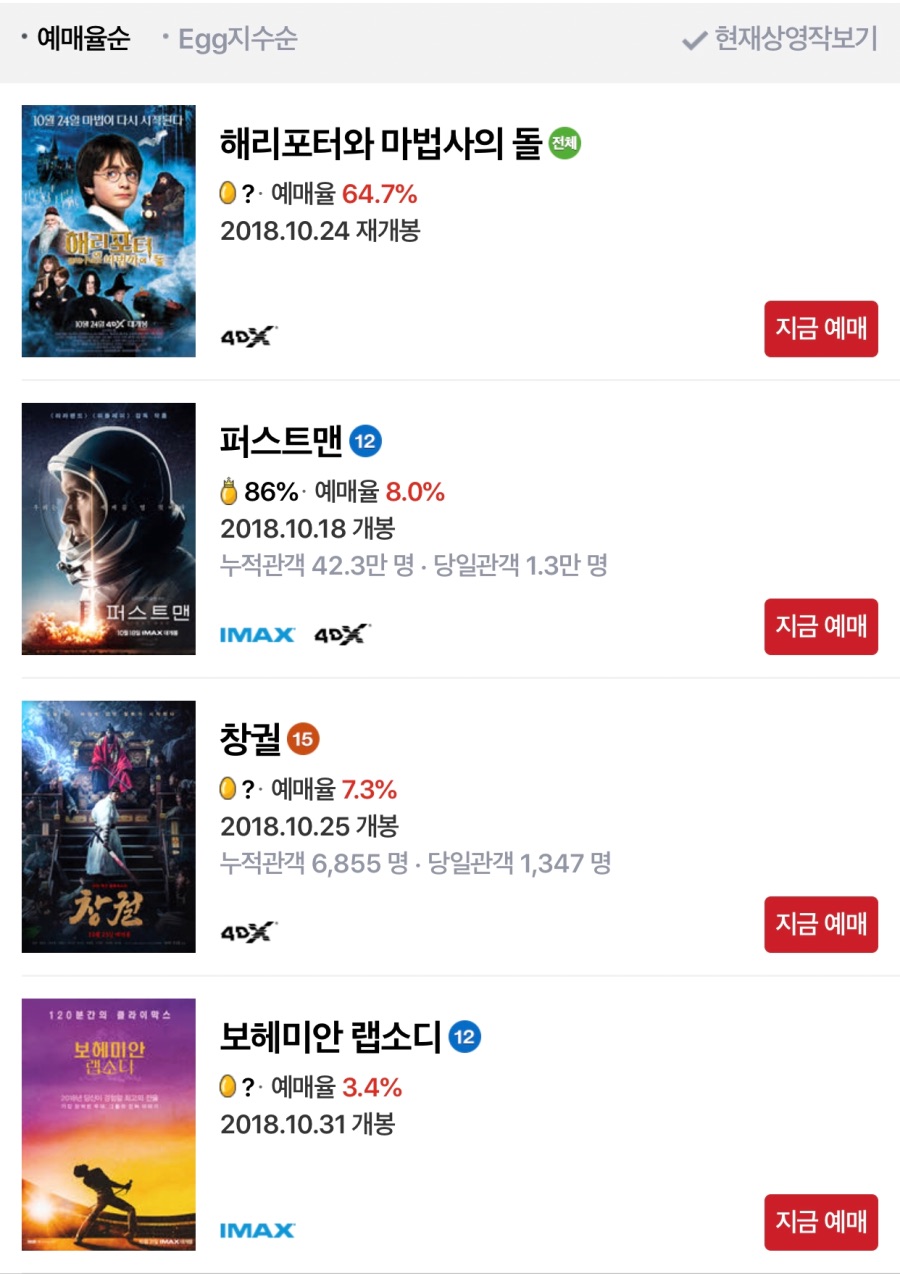
Task: Book 퍼스트맨 with 지금 예매
Action: (821, 626)
